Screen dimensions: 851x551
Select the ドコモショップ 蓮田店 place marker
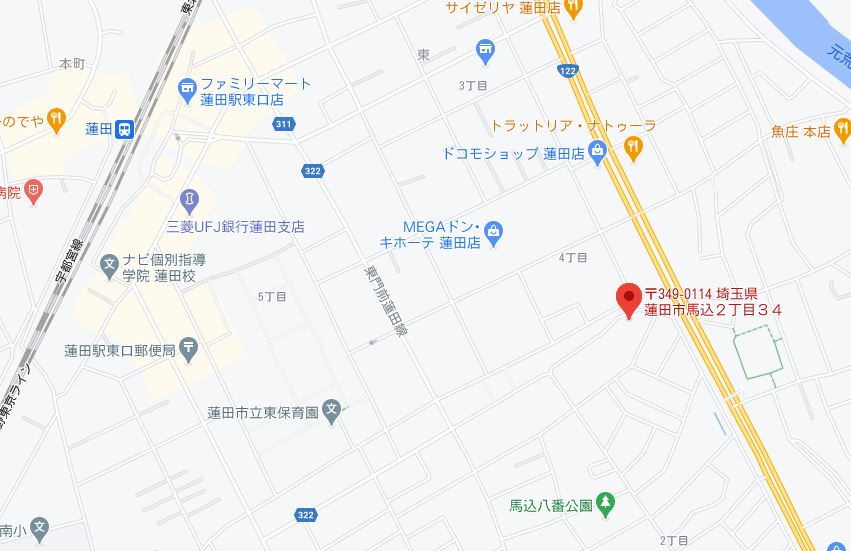(598, 153)
